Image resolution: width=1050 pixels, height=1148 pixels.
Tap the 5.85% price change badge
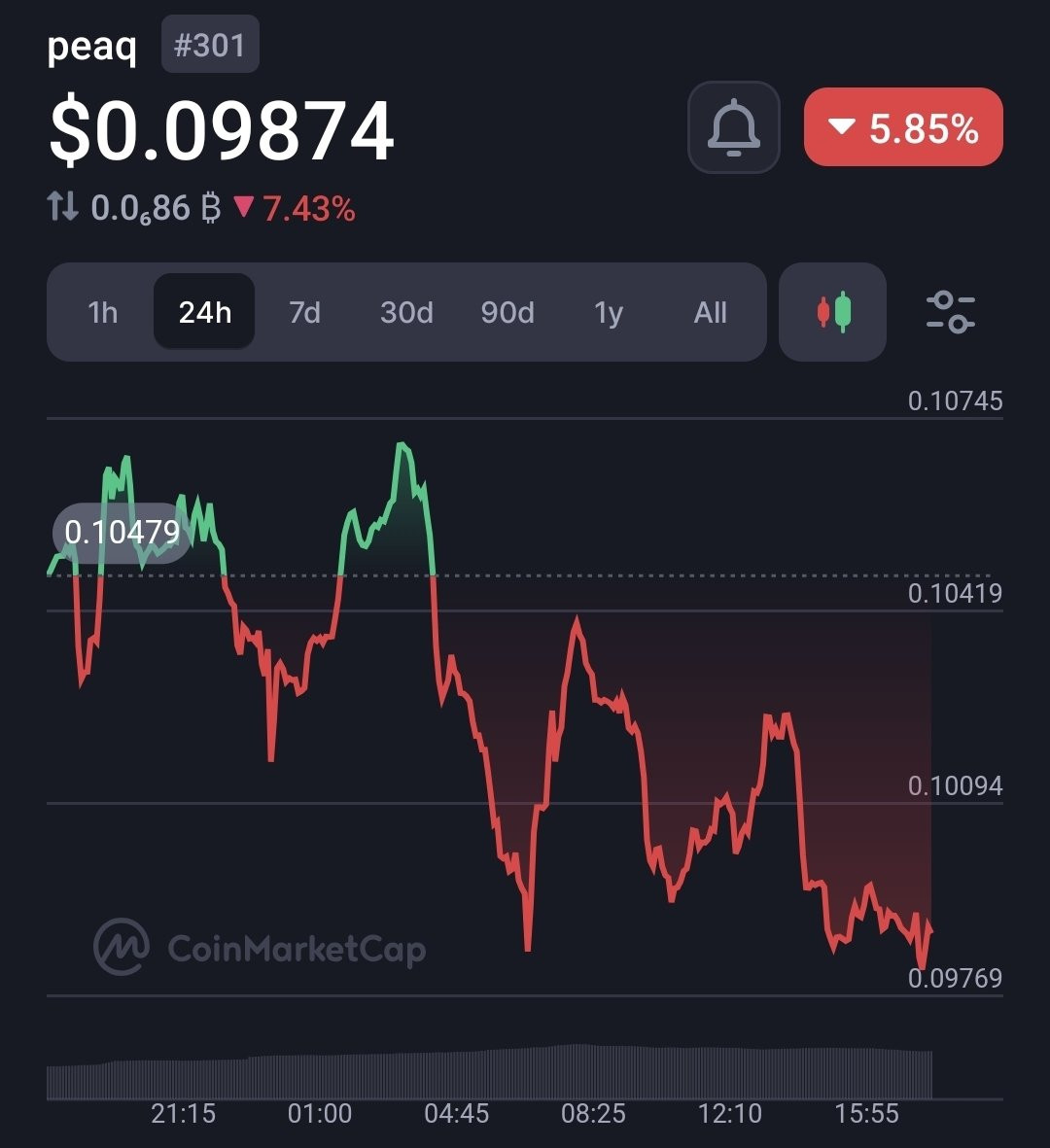(903, 127)
